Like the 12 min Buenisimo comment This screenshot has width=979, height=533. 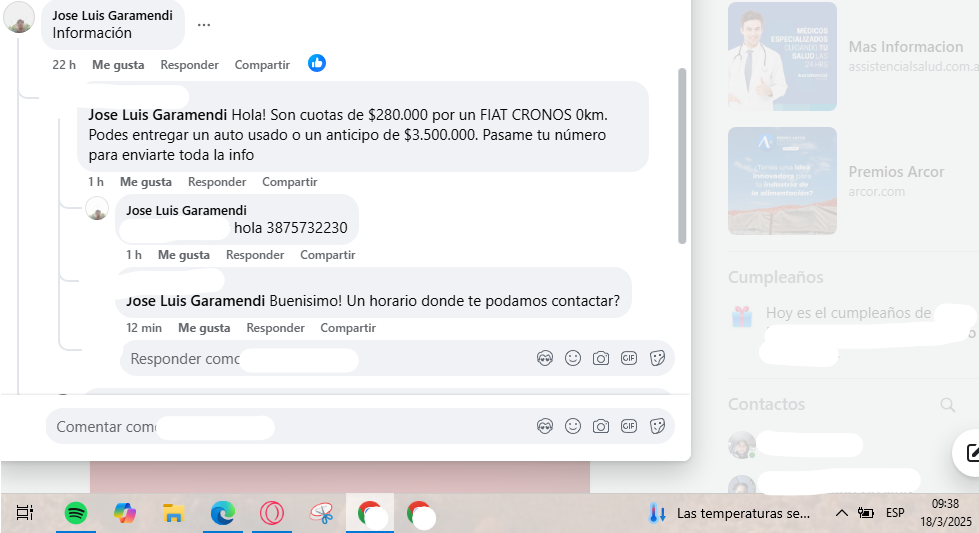(204, 328)
